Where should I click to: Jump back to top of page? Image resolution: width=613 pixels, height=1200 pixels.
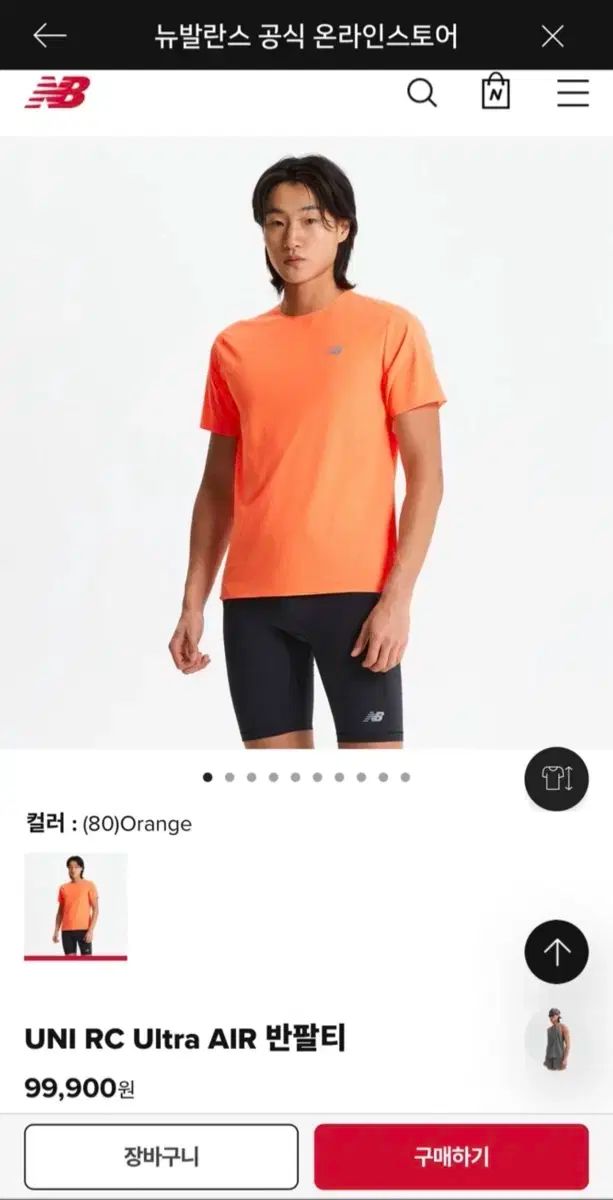click(556, 952)
